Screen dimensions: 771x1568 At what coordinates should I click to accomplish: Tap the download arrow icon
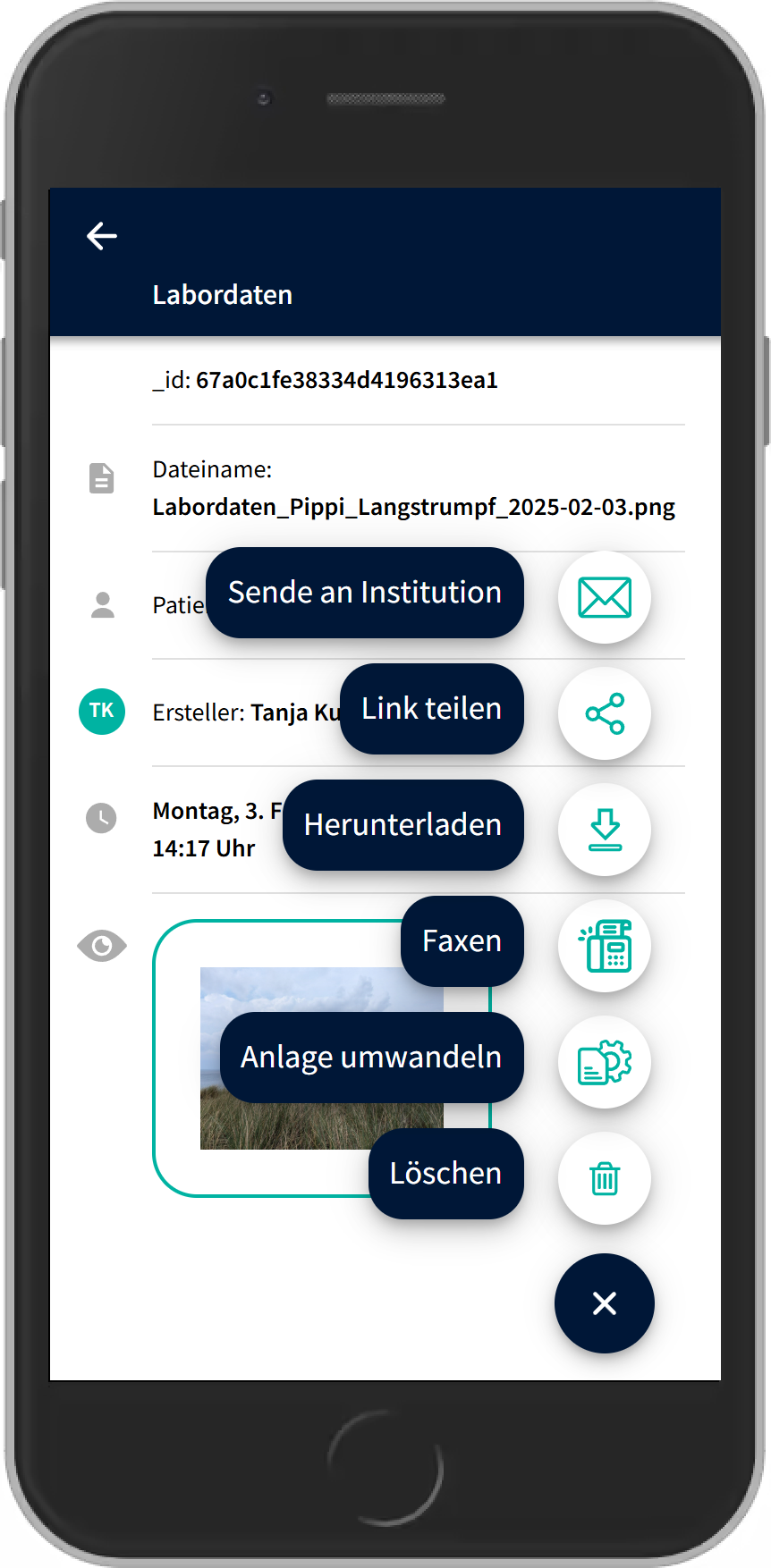[605, 830]
